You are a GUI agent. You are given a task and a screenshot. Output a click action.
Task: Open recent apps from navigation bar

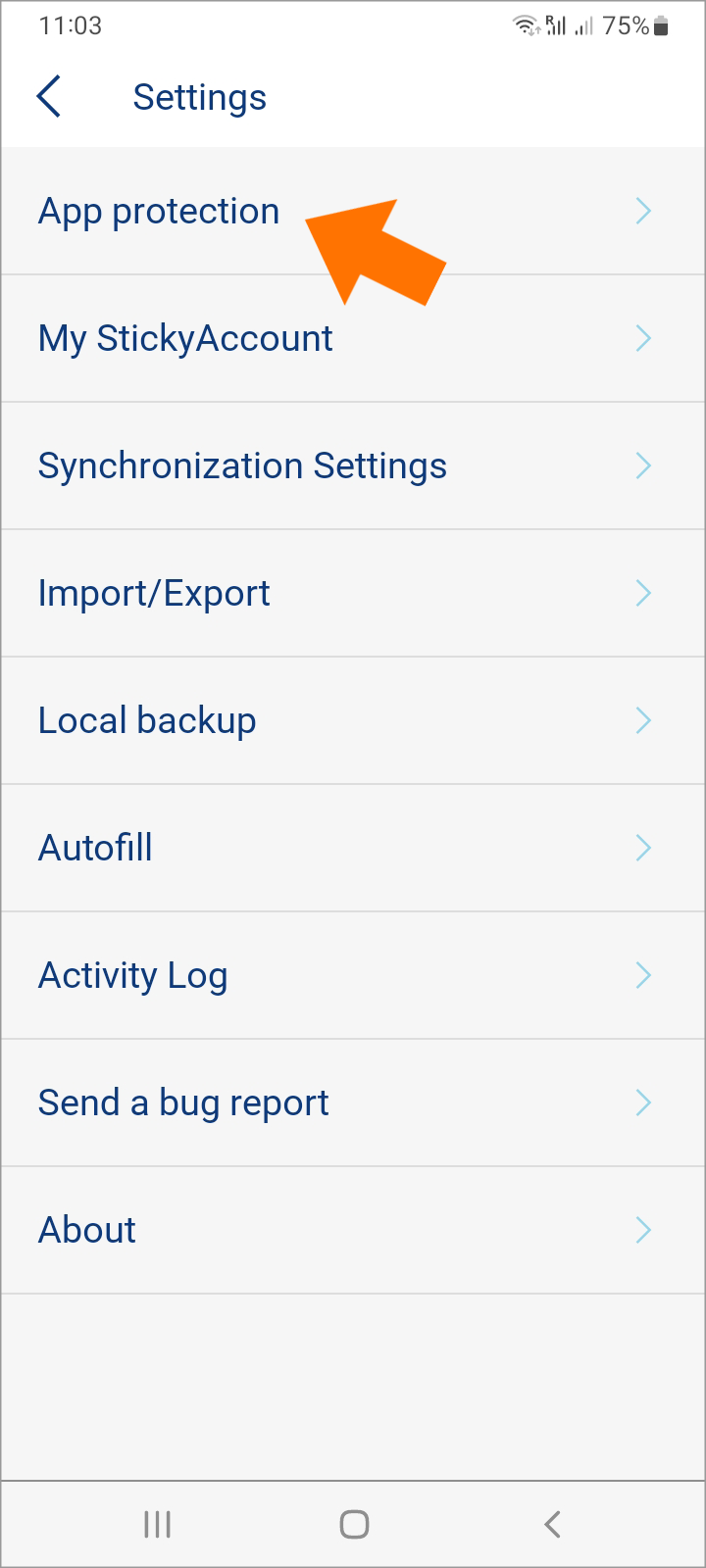point(157,1524)
